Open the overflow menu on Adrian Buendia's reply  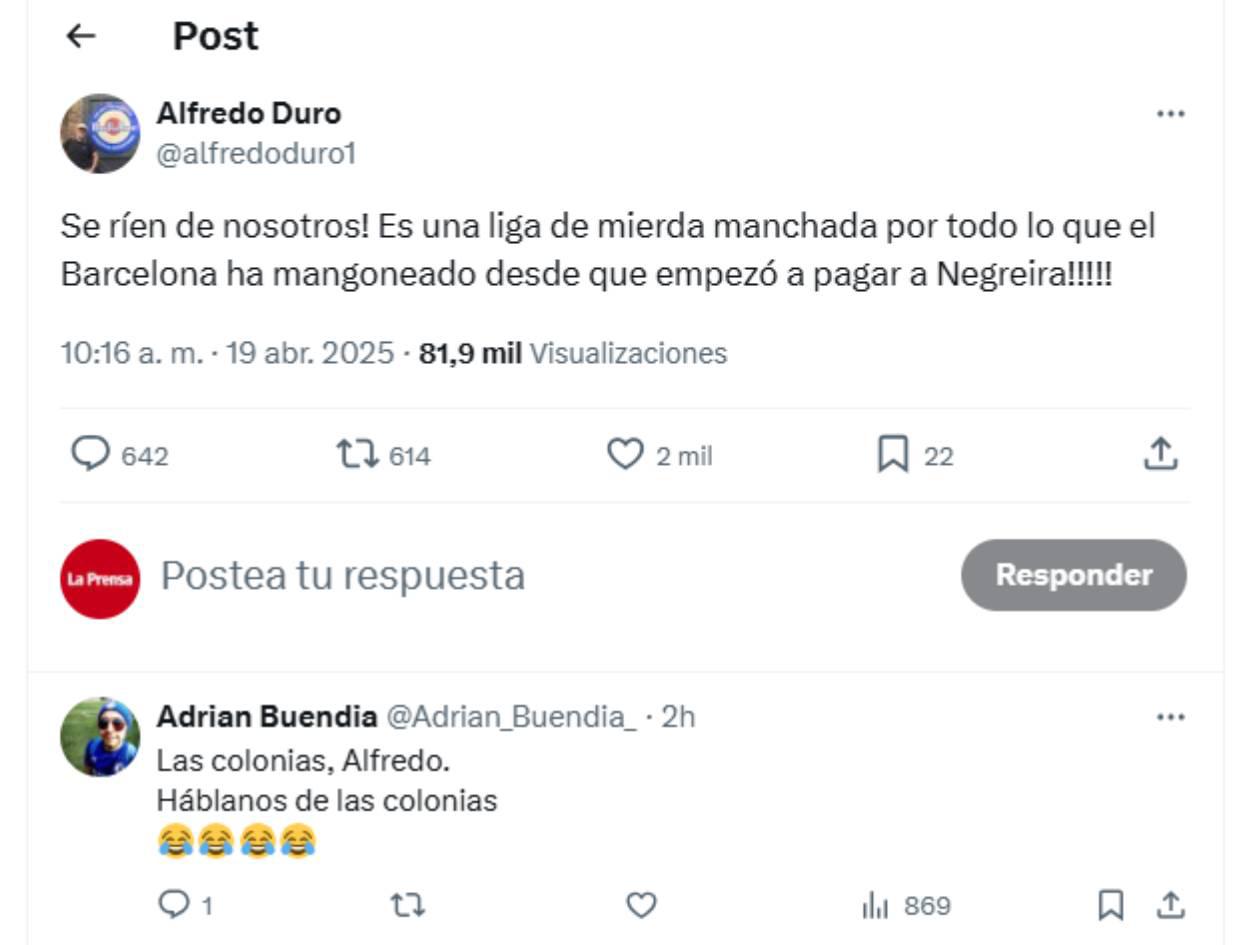pyautogui.click(x=1170, y=717)
